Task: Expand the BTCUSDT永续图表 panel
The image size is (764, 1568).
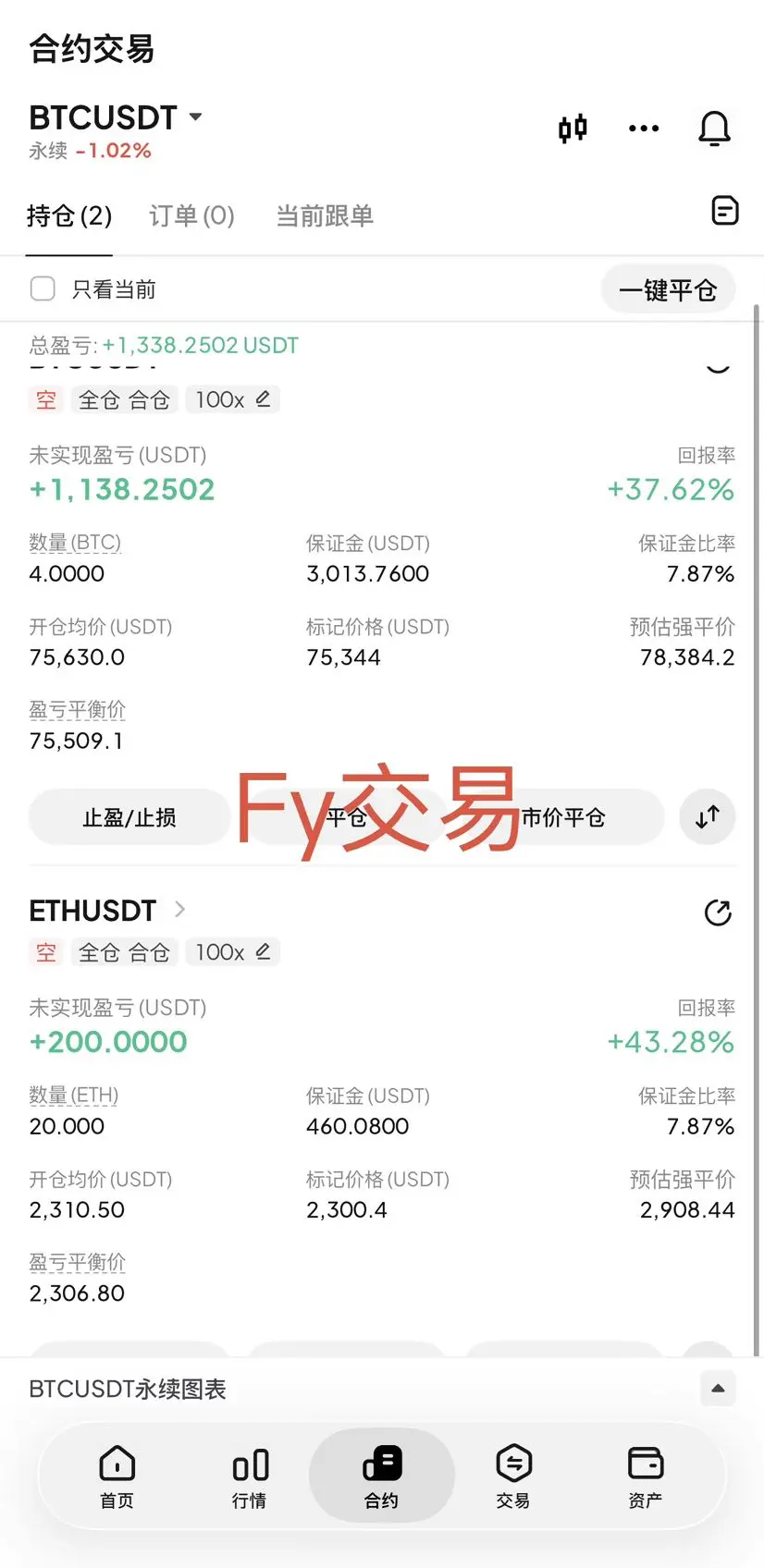Action: (x=718, y=1389)
